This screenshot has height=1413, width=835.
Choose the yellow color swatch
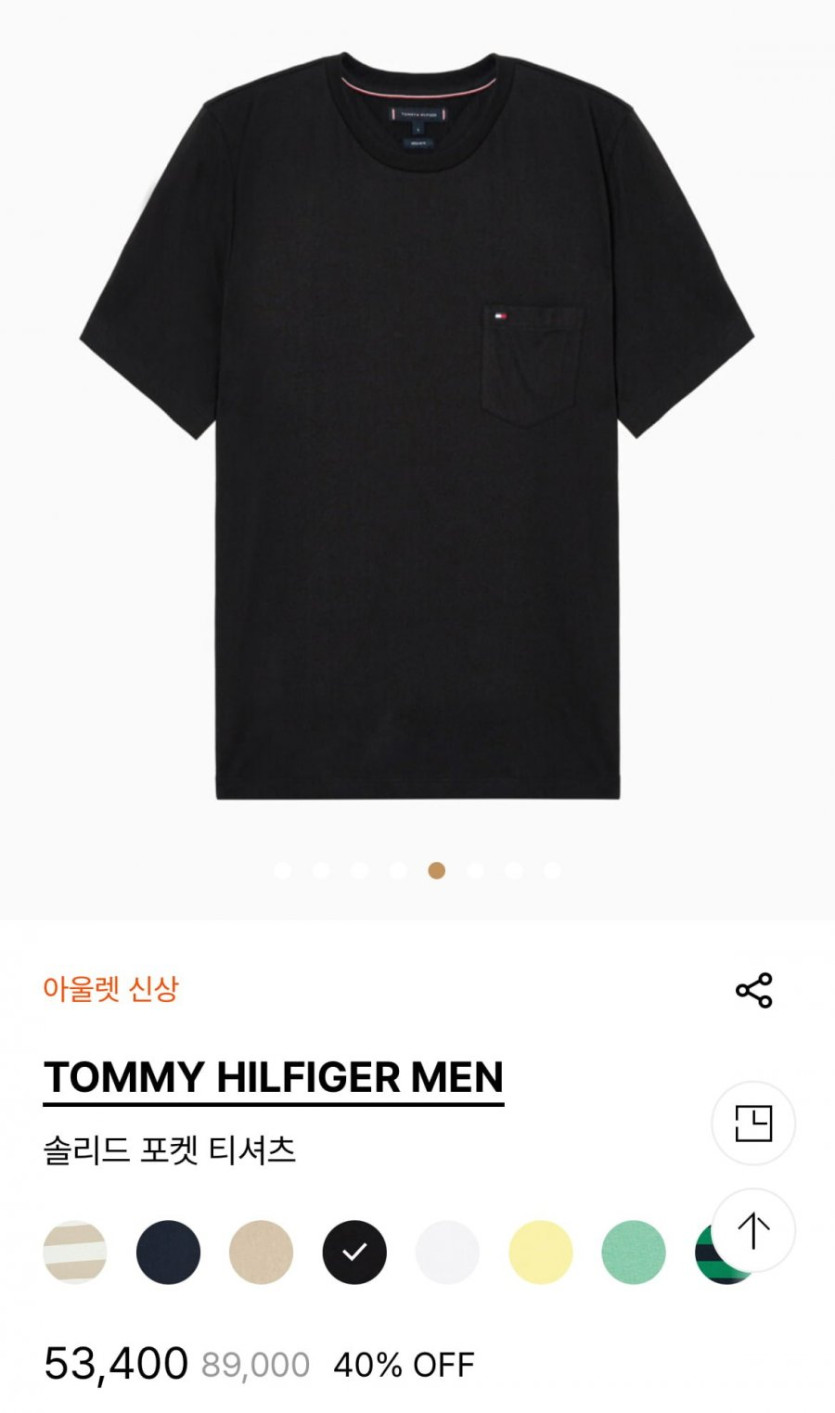[540, 1252]
